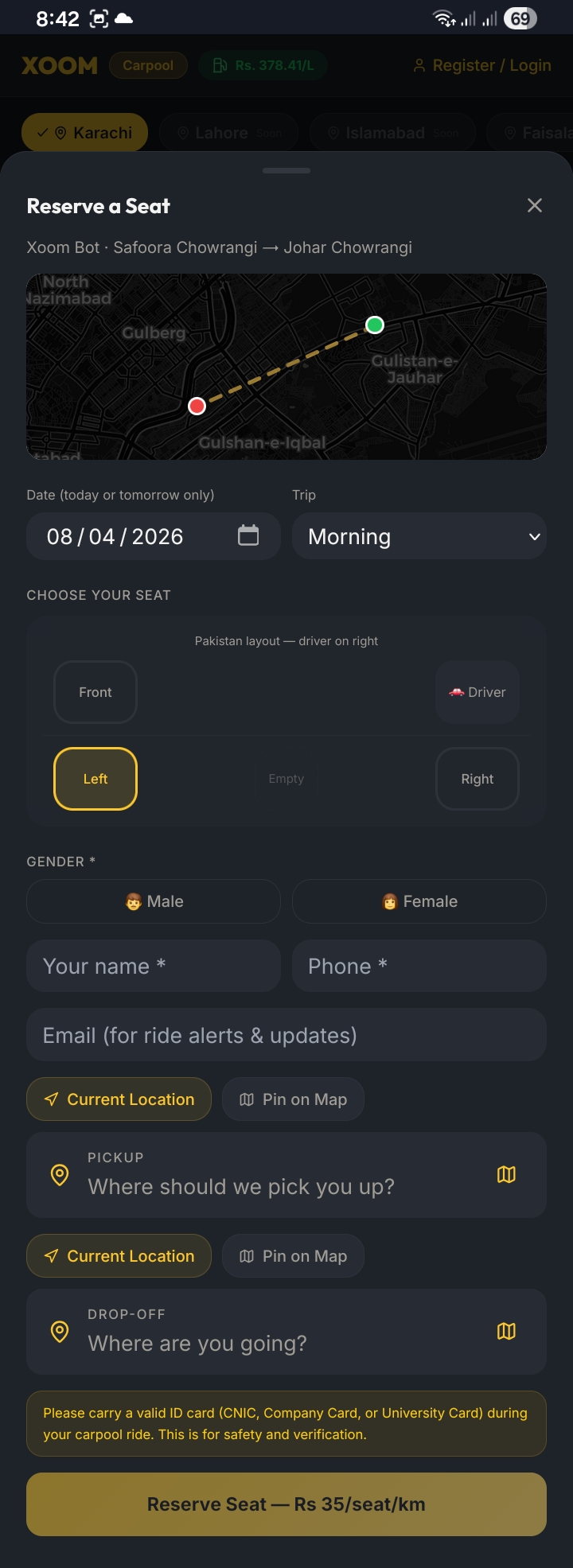This screenshot has height=1568, width=573.
Task: Select the Right seat
Action: [477, 779]
